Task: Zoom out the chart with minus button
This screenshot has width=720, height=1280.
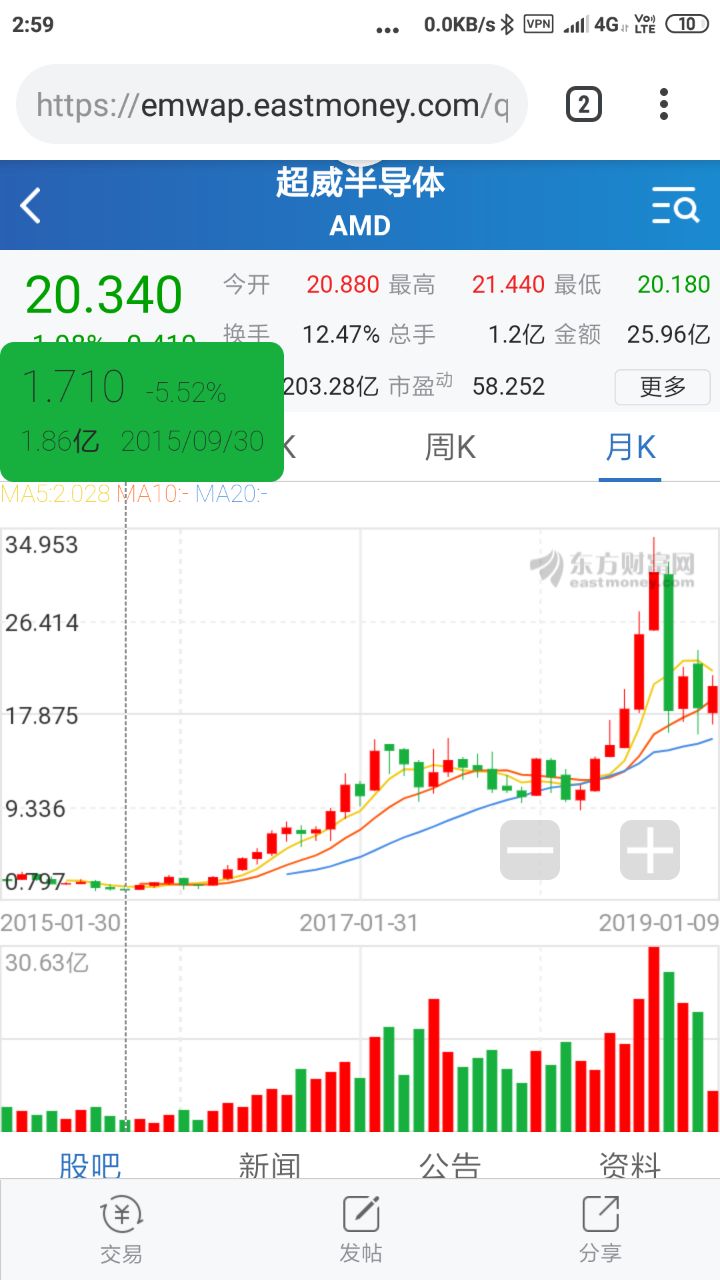Action: 530,851
